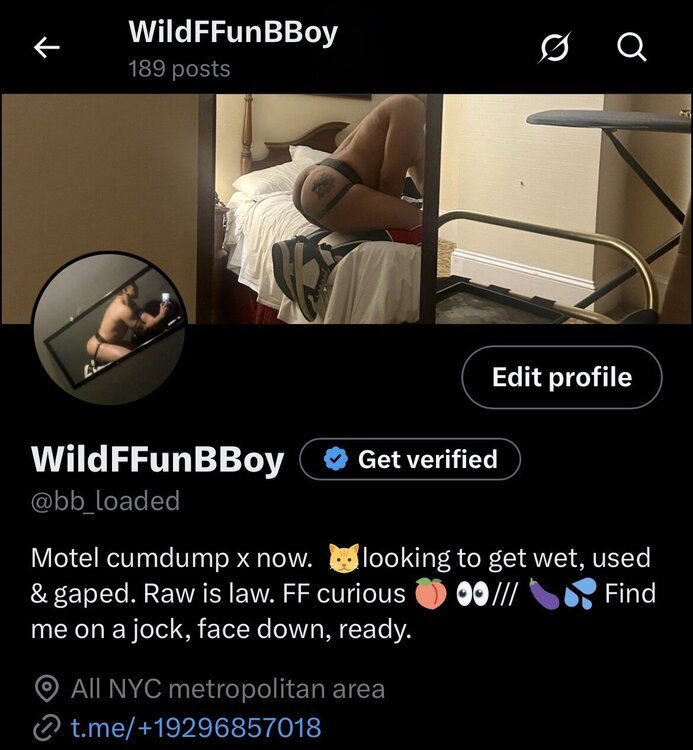Go back using the arrow icon
Screen dimensions: 693x750
pos(47,48)
